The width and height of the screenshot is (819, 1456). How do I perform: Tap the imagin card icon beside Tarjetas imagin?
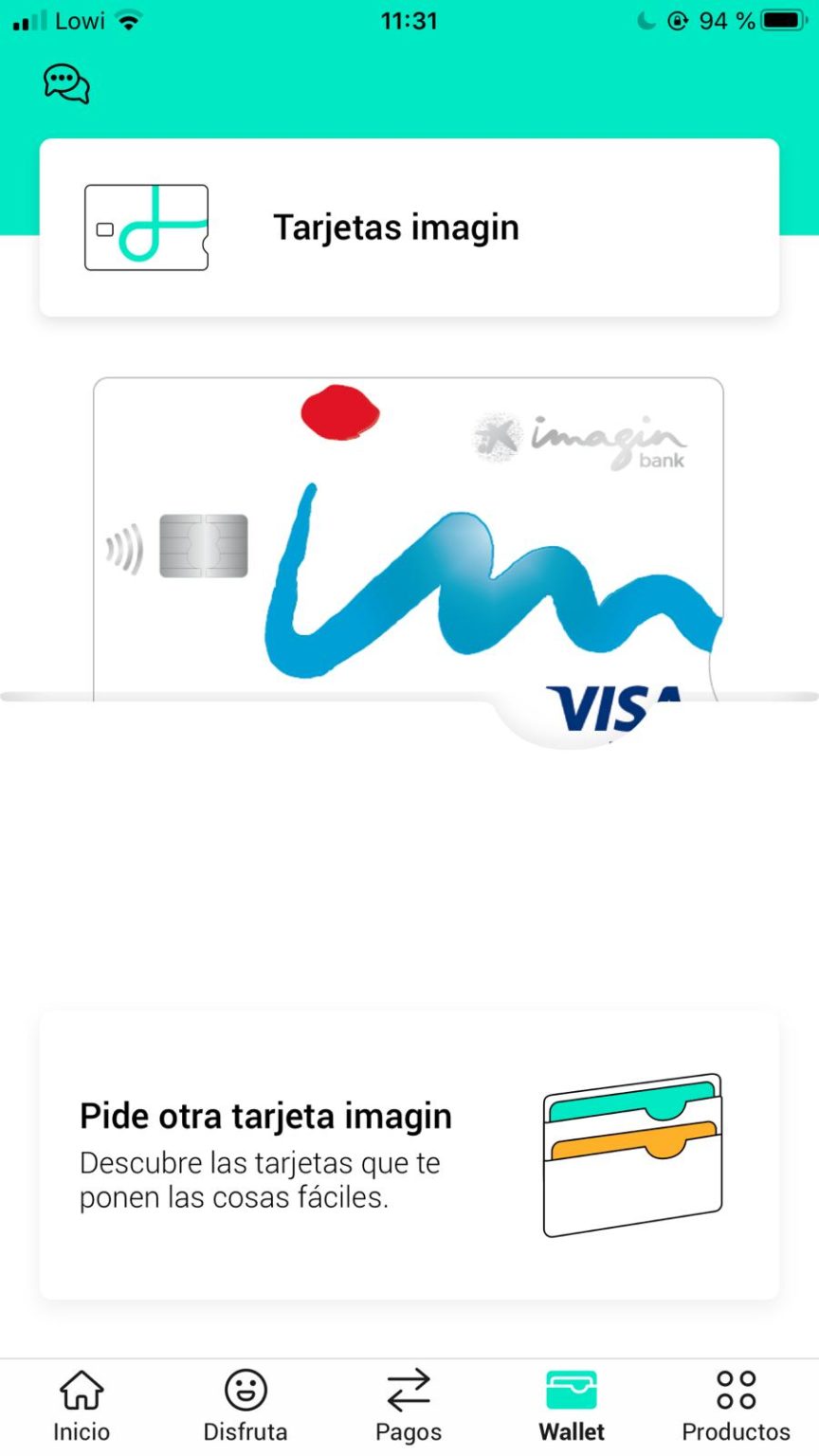coord(146,227)
